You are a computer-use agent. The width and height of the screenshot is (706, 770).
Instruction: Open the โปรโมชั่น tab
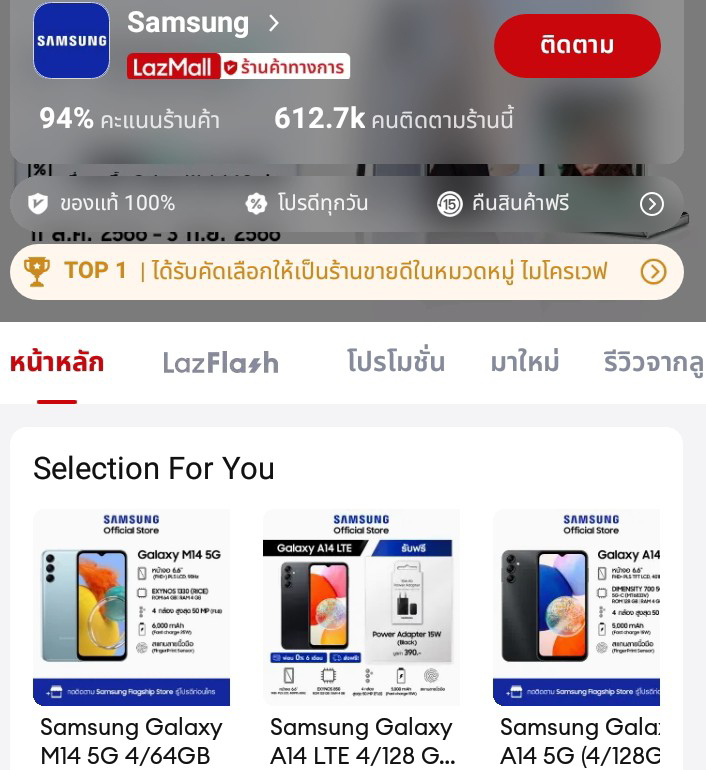pyautogui.click(x=396, y=362)
